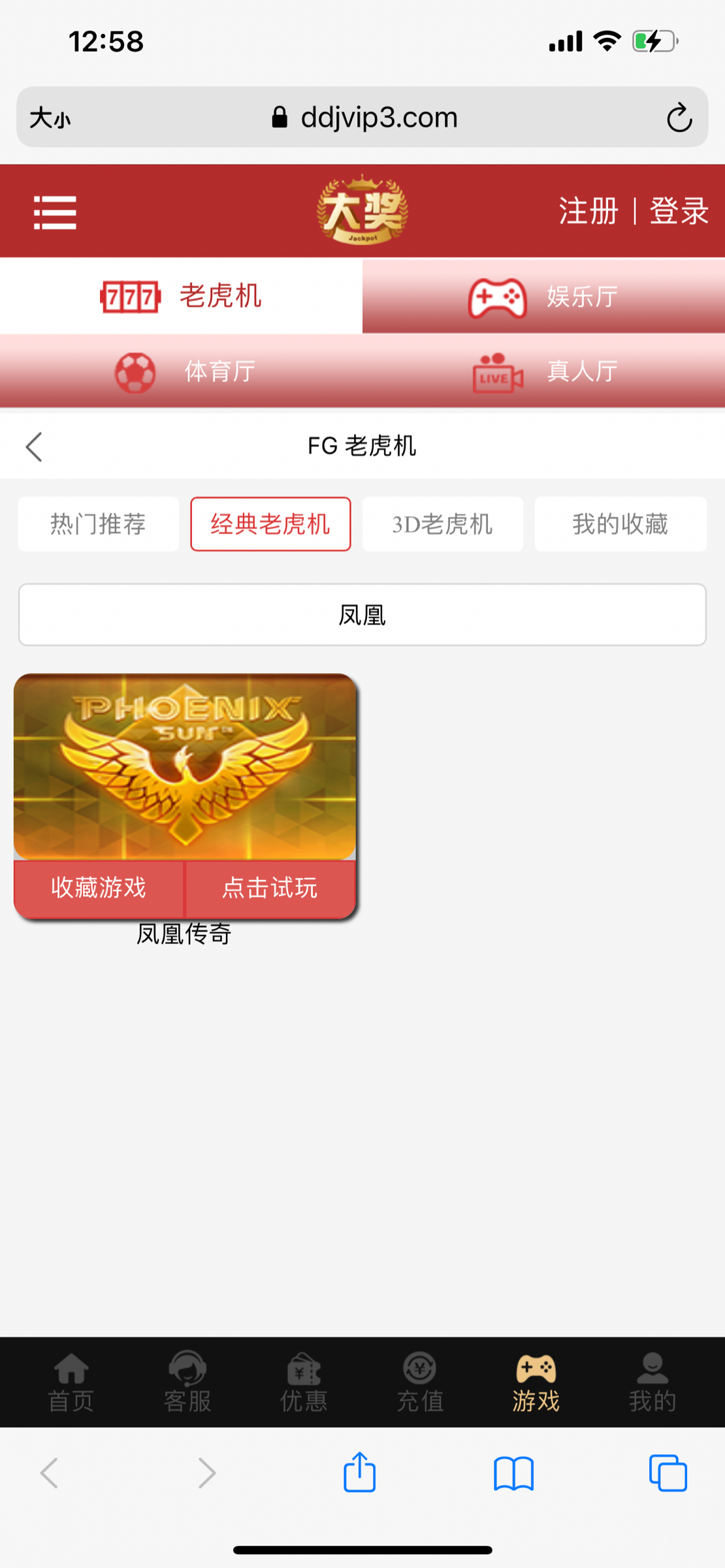Select the 热门推荐 filter
Viewport: 725px width, 1568px height.
click(x=98, y=524)
